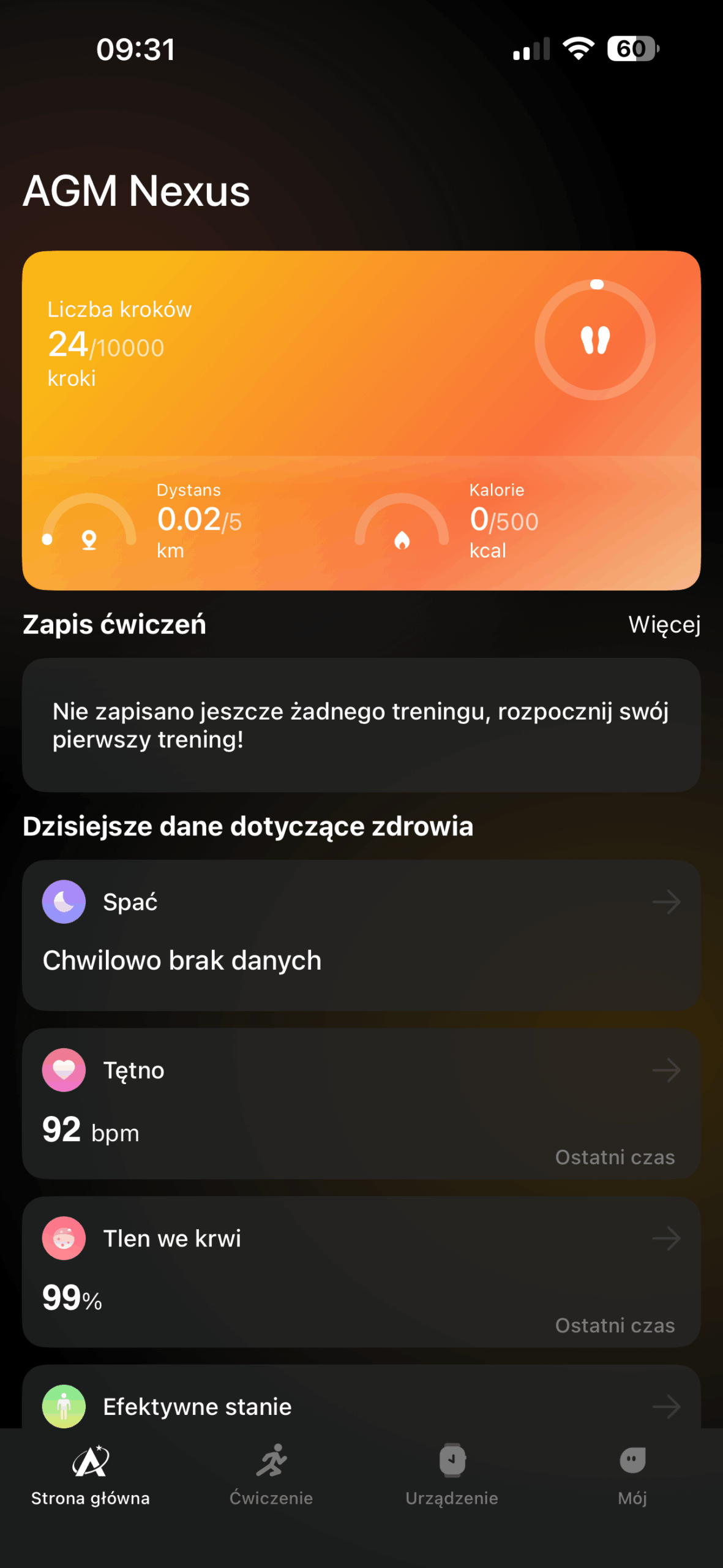723x1568 pixels.
Task: Tap Więcej next to Zapis ćwiczeń
Action: [x=664, y=625]
